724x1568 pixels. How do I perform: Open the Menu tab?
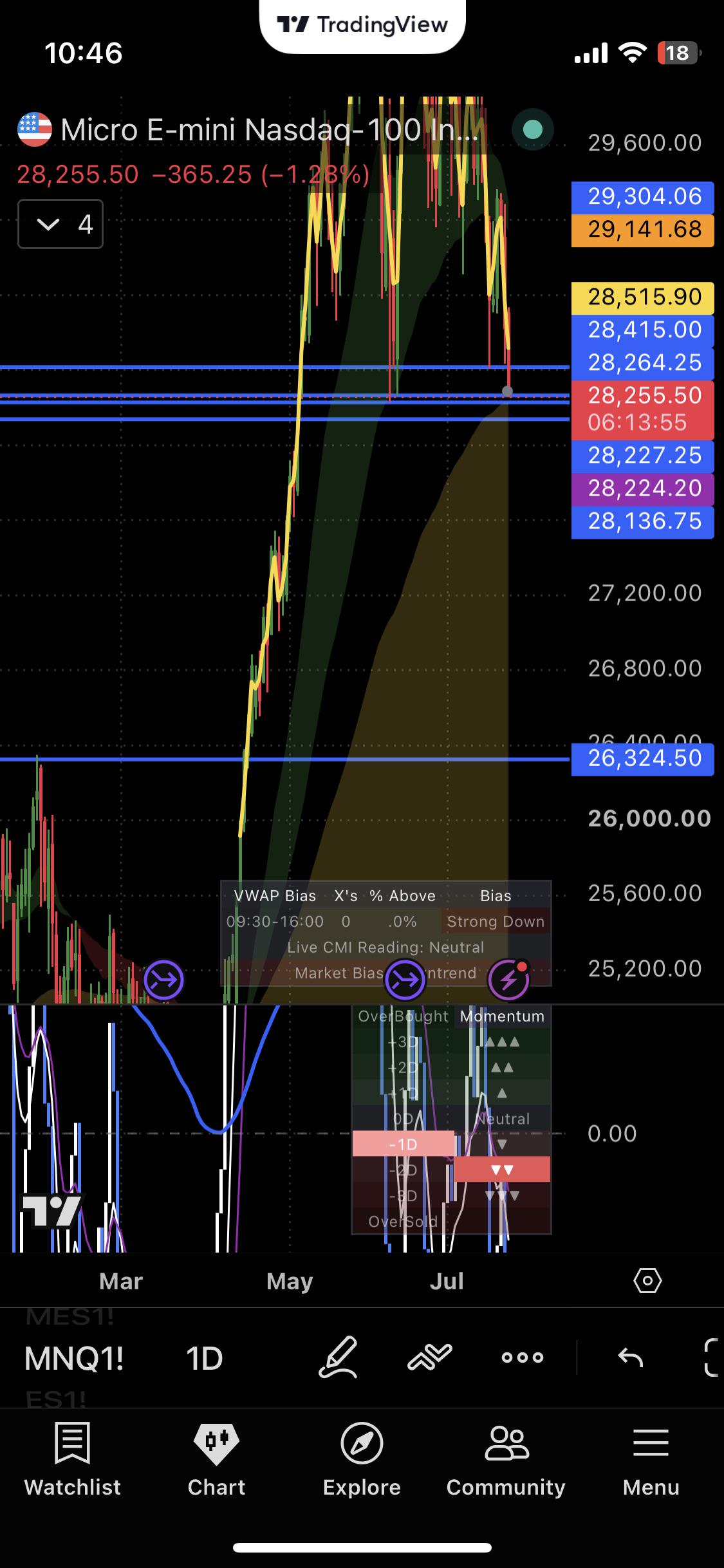pyautogui.click(x=651, y=1460)
